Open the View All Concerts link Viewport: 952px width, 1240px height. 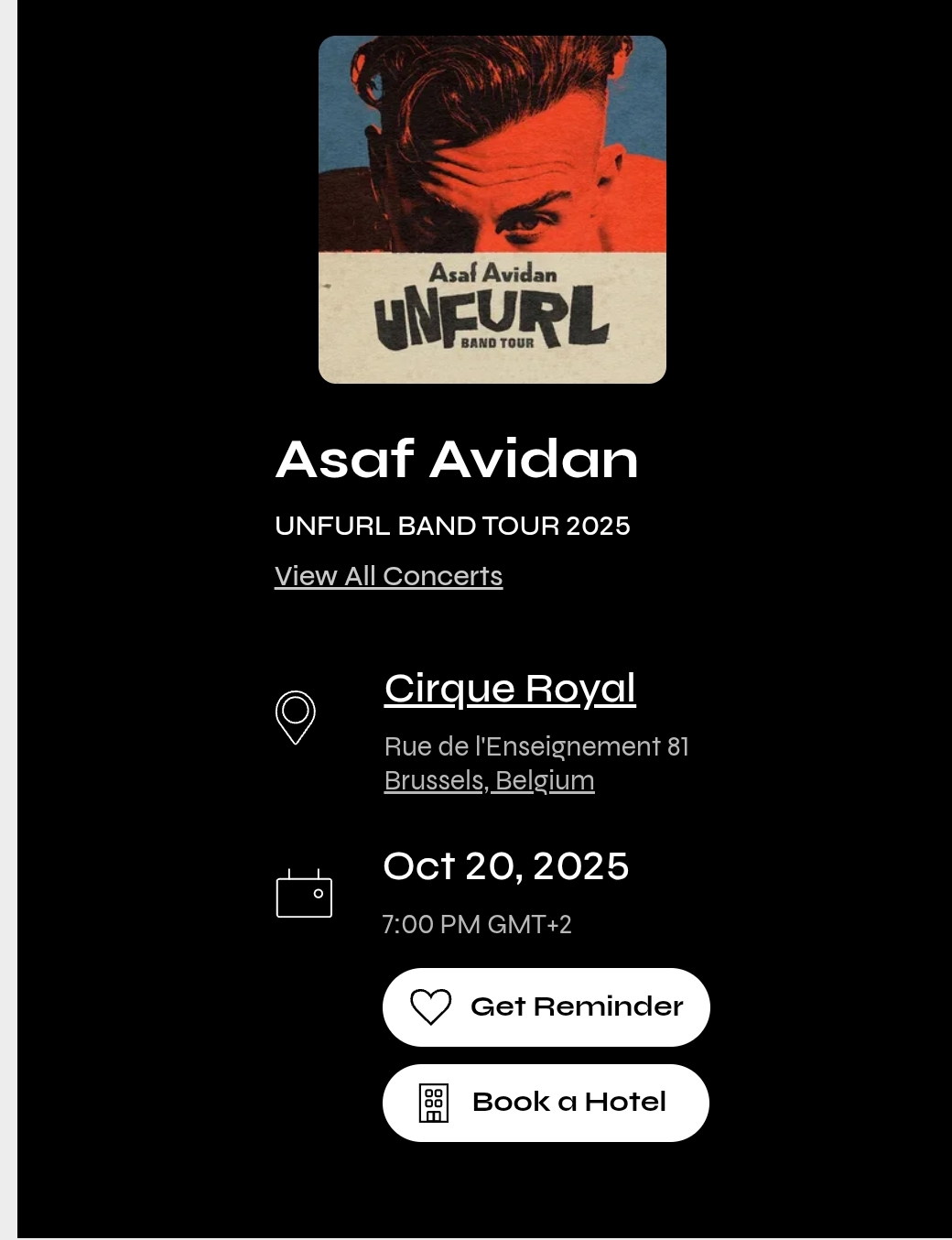click(388, 576)
